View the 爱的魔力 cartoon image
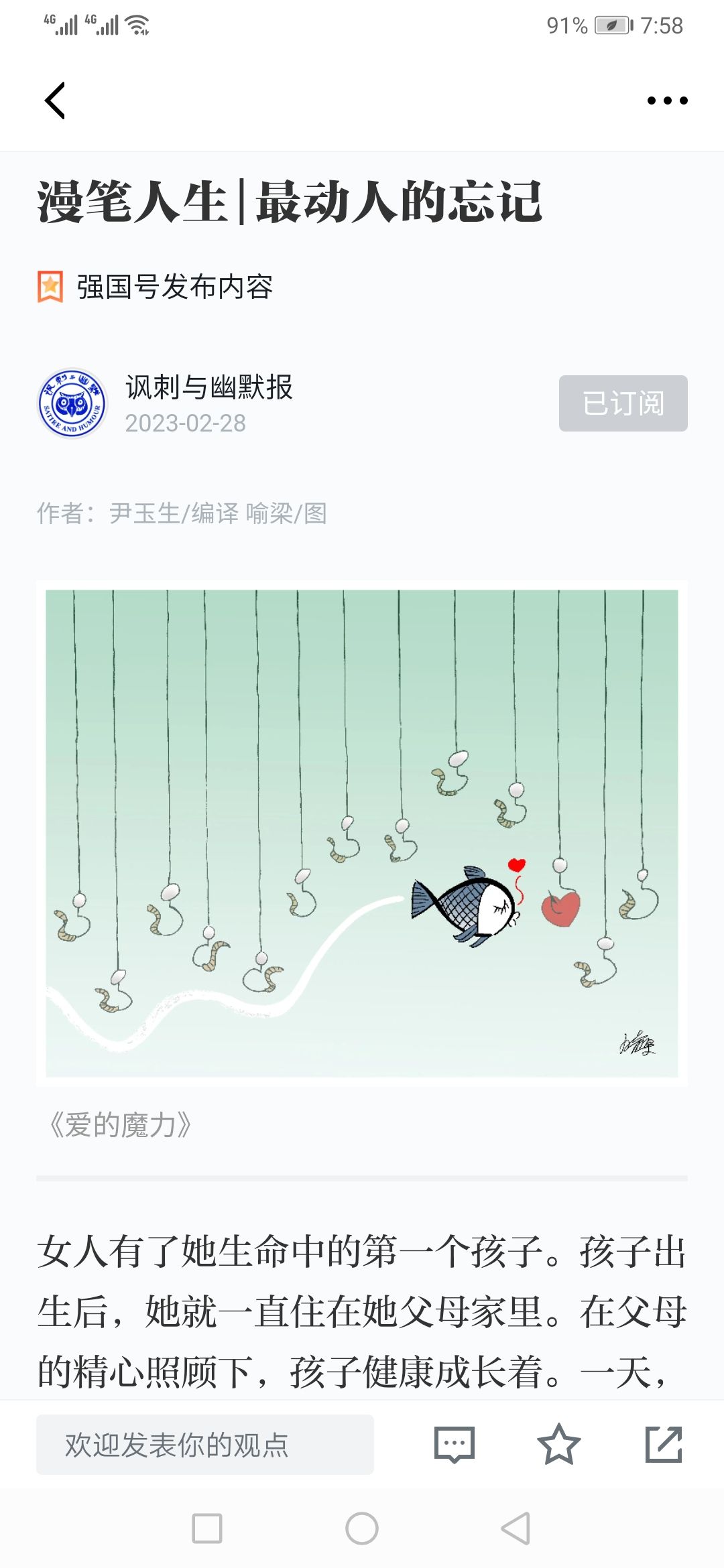Viewport: 724px width, 1568px height. point(362,833)
